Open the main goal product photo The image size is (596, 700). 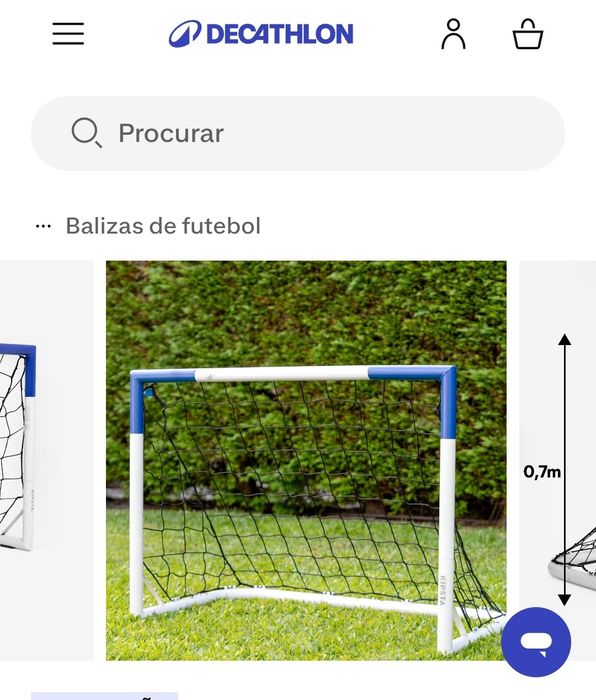306,460
